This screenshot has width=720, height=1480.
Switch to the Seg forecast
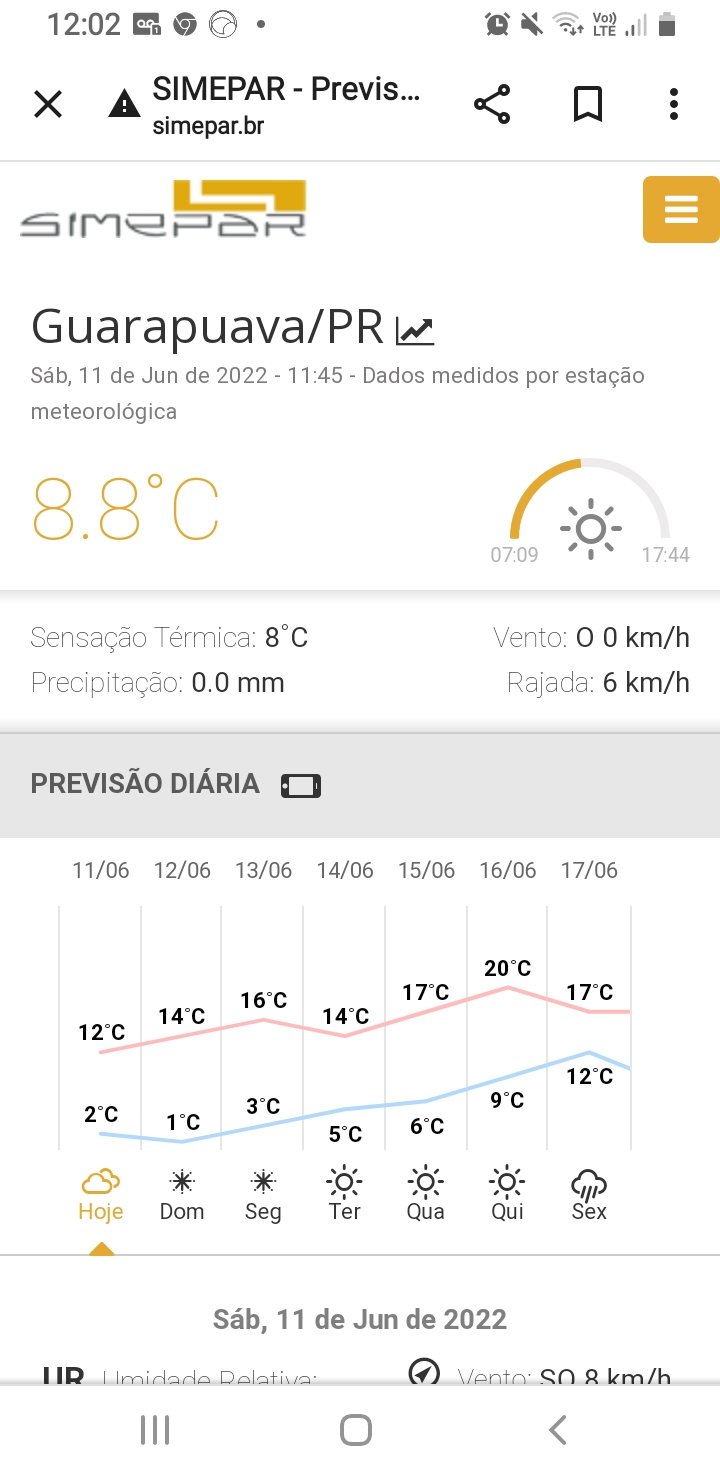pos(264,1196)
